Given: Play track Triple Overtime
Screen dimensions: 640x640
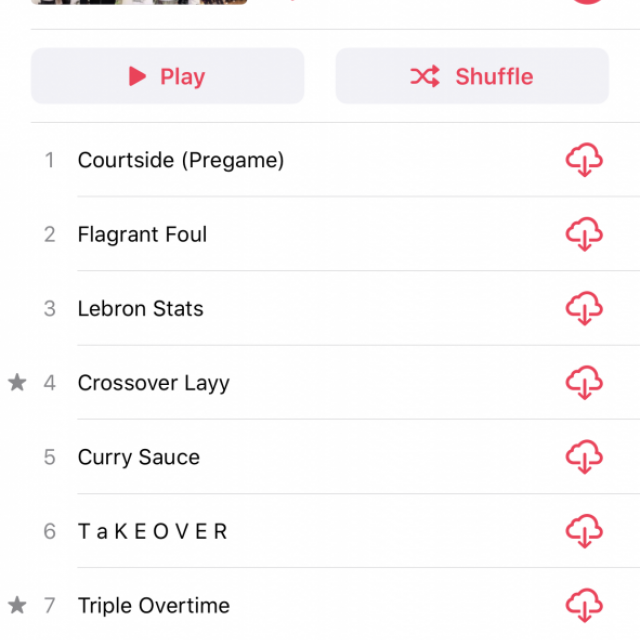Looking at the screenshot, I should 153,605.
